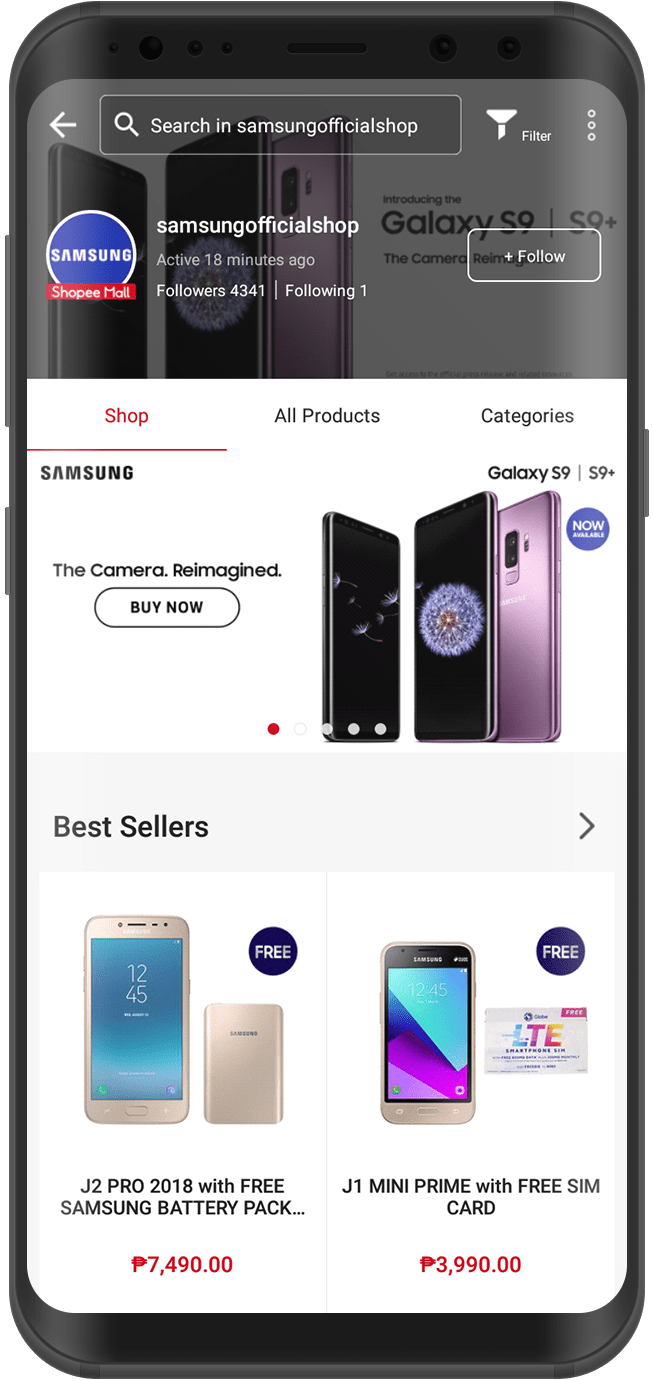The image size is (653, 1381).
Task: Expand Best Sellers with the chevron
Action: [x=587, y=826]
